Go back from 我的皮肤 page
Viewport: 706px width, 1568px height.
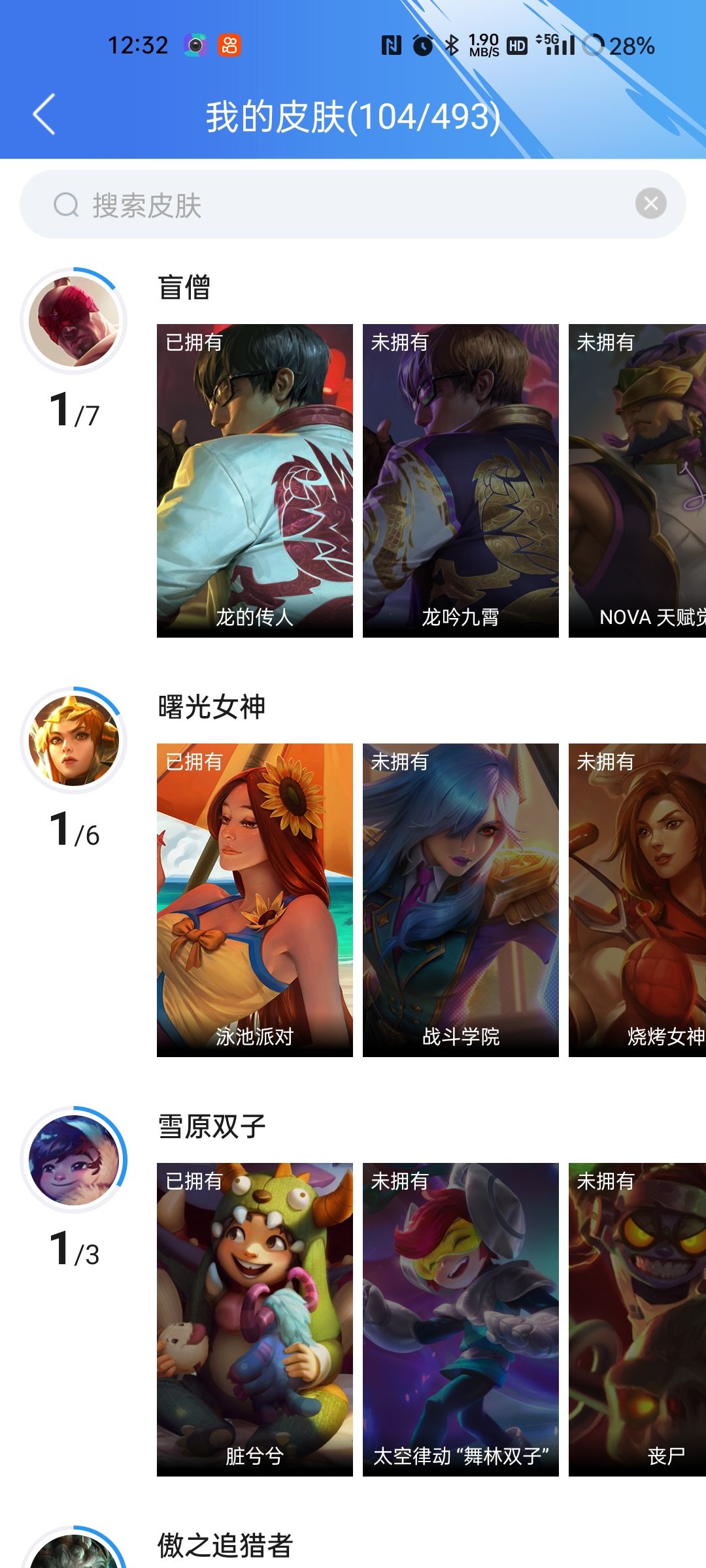tap(44, 114)
